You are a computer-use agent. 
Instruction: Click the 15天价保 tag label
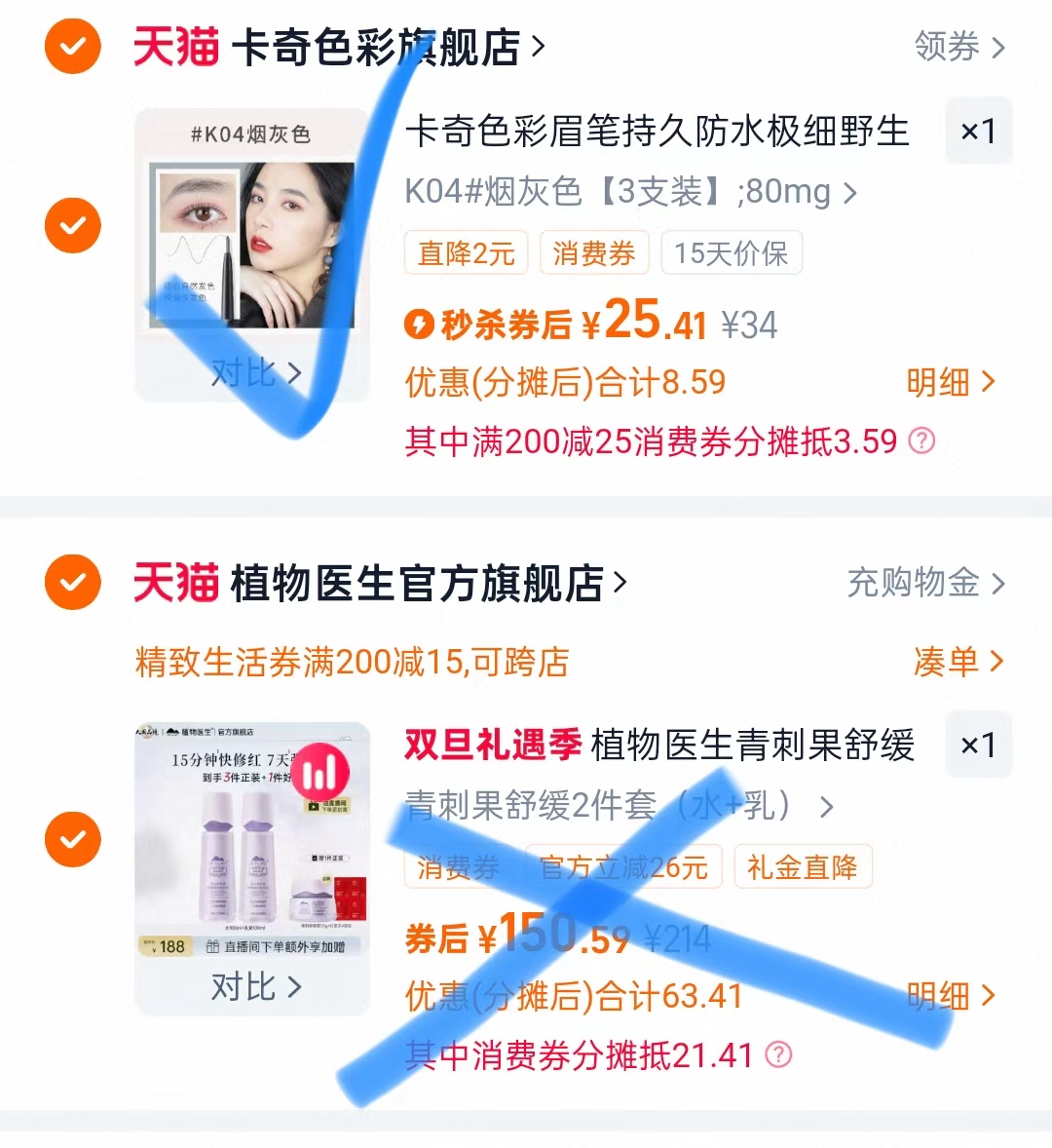pos(732,252)
